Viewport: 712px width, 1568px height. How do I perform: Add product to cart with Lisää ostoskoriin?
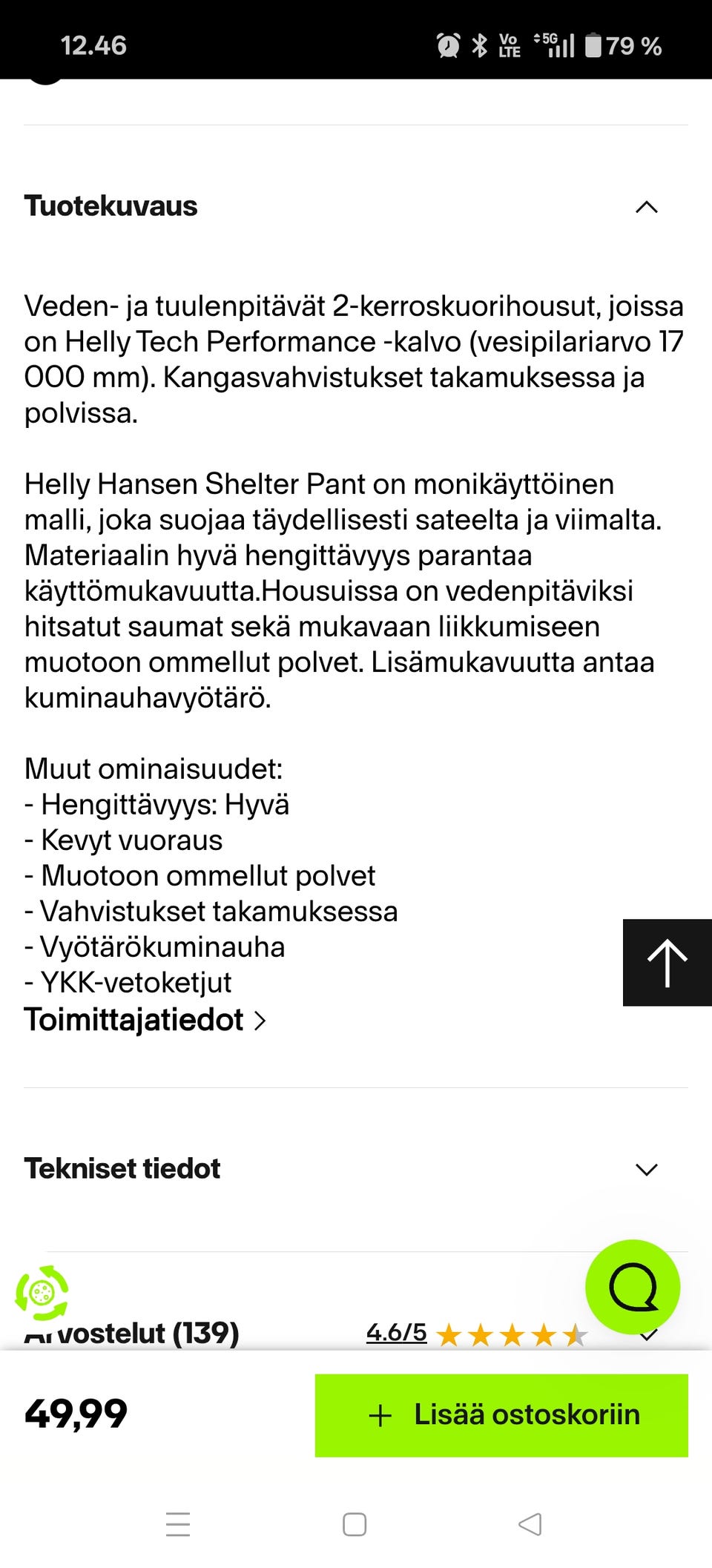point(501,1415)
